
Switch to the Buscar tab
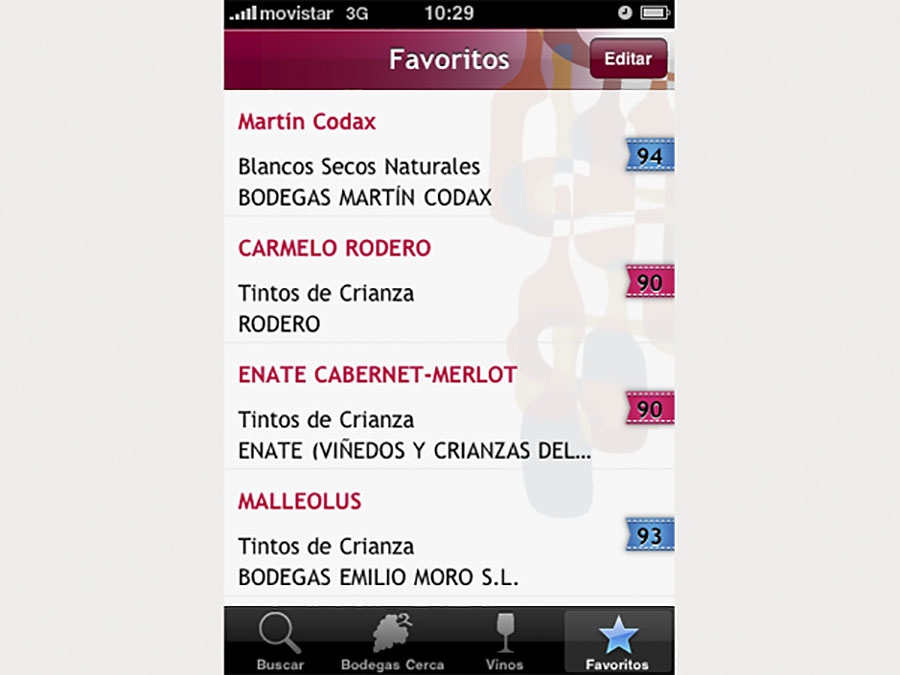click(x=280, y=641)
